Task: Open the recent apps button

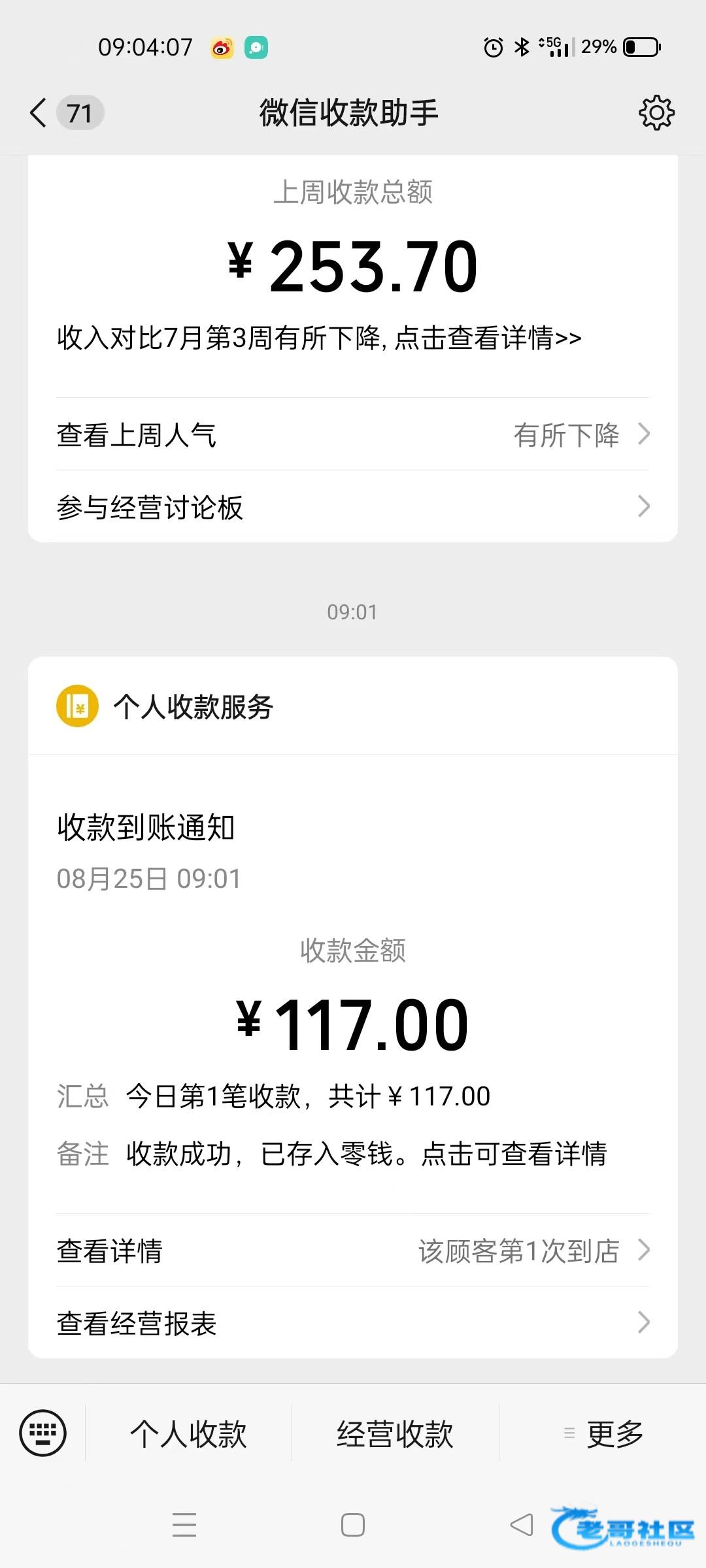Action: coord(184,1525)
